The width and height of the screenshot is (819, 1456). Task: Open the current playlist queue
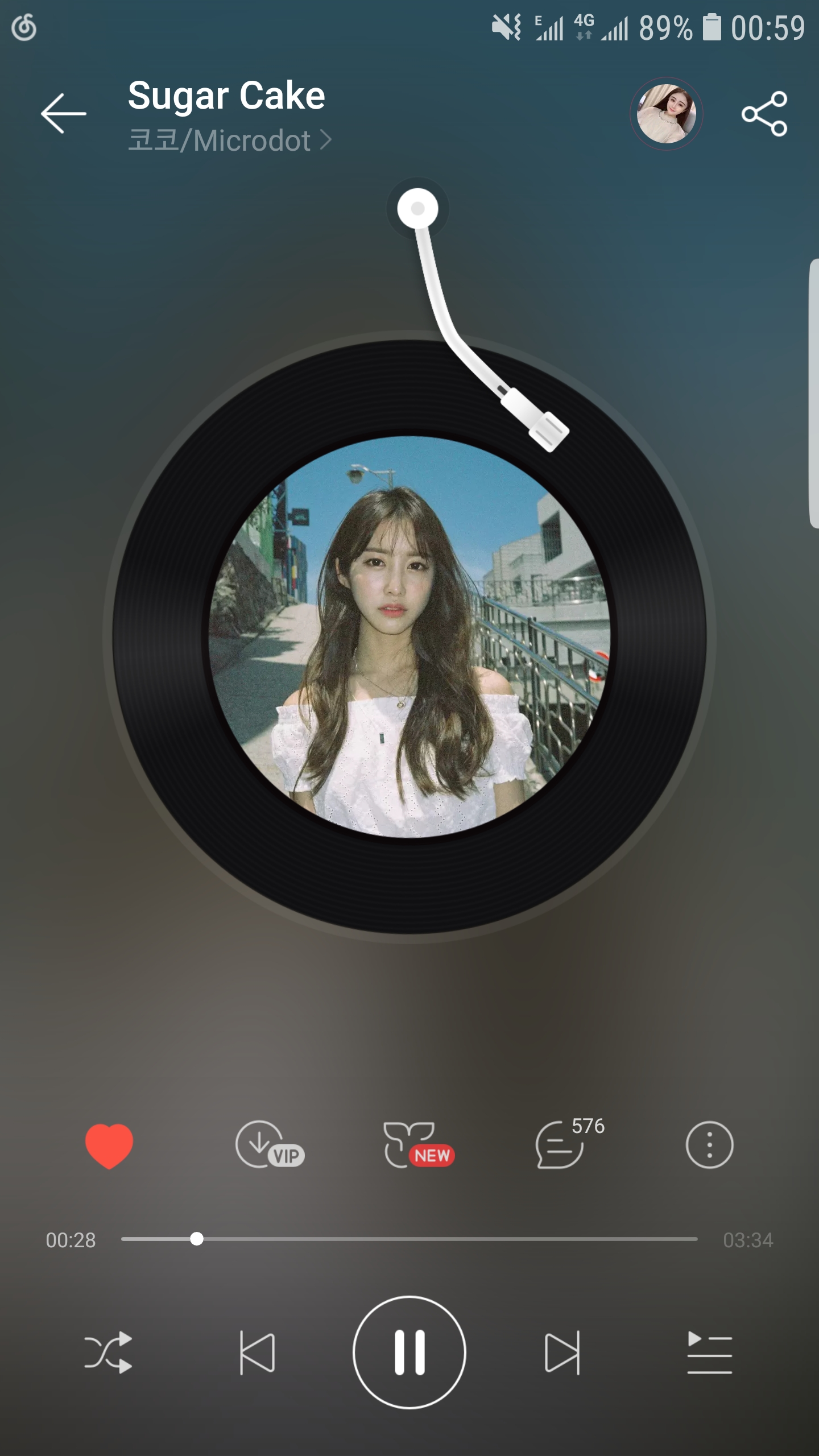pyautogui.click(x=709, y=1352)
